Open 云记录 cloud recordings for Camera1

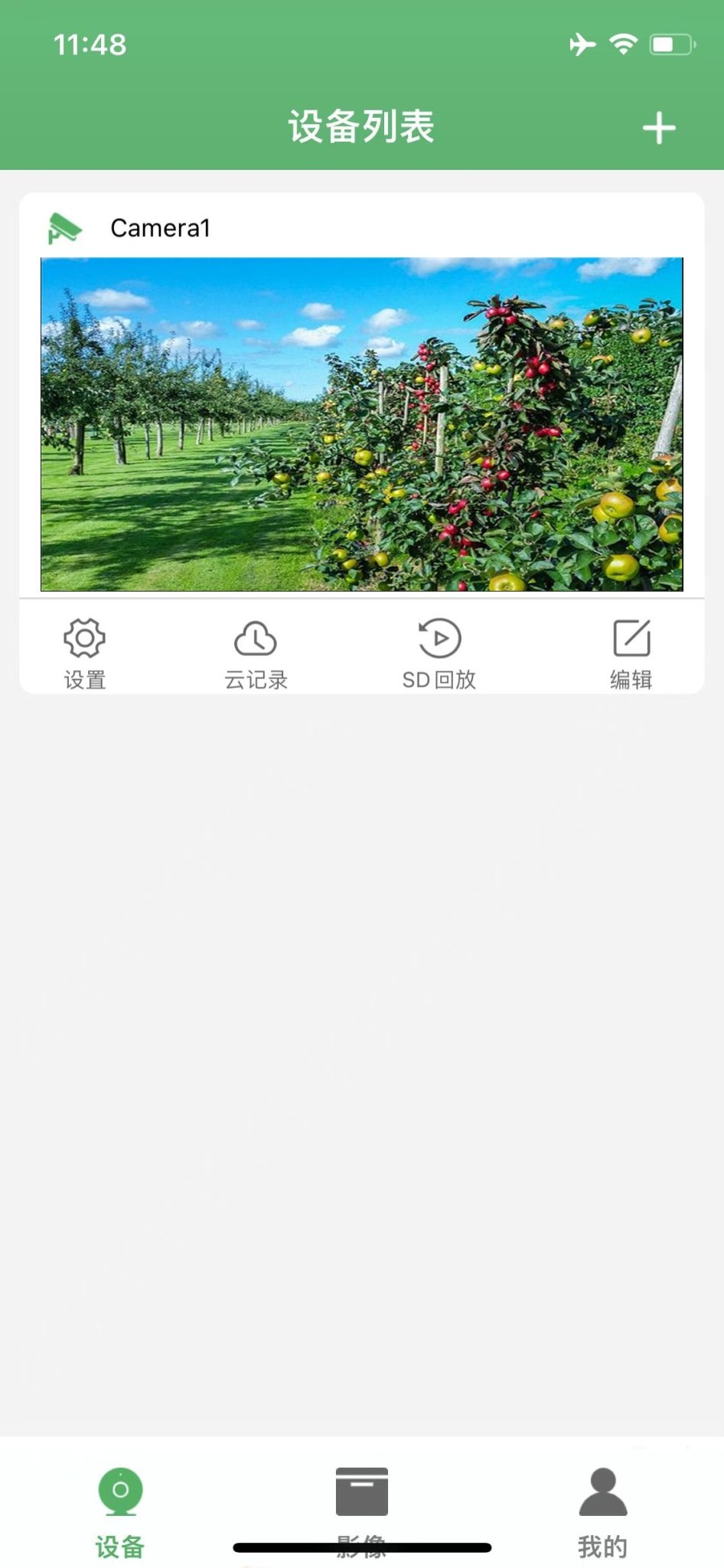click(x=256, y=651)
